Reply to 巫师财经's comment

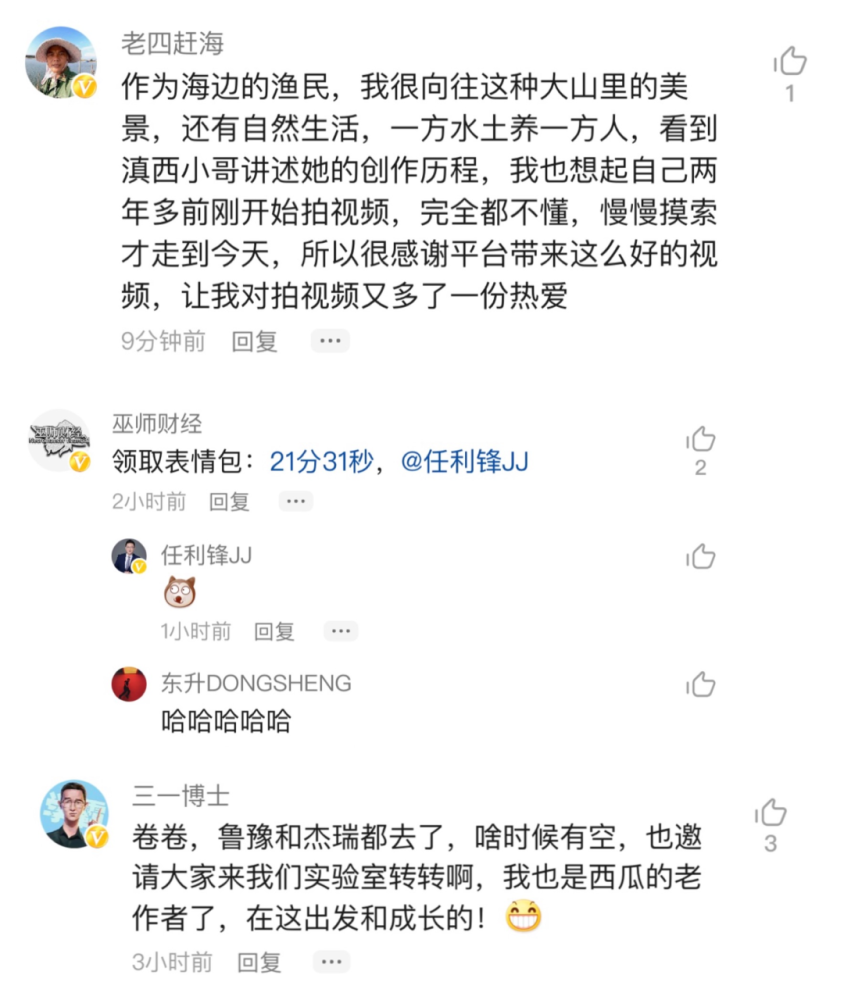[x=229, y=502]
